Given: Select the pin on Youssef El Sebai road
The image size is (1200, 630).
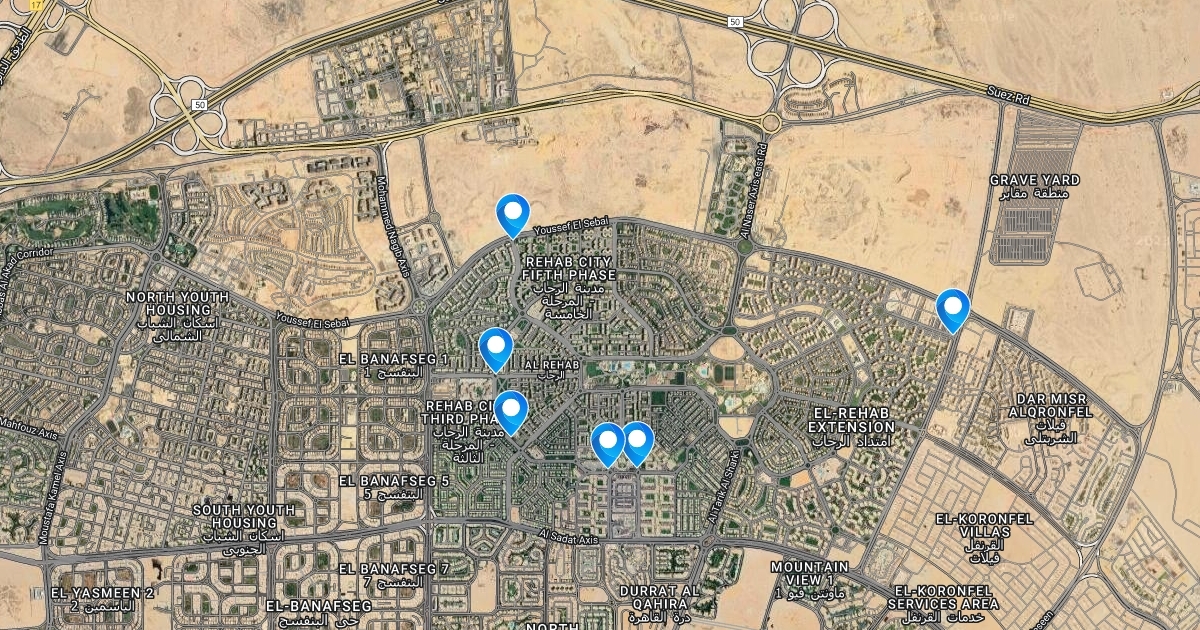Looking at the screenshot, I should pyautogui.click(x=512, y=214).
